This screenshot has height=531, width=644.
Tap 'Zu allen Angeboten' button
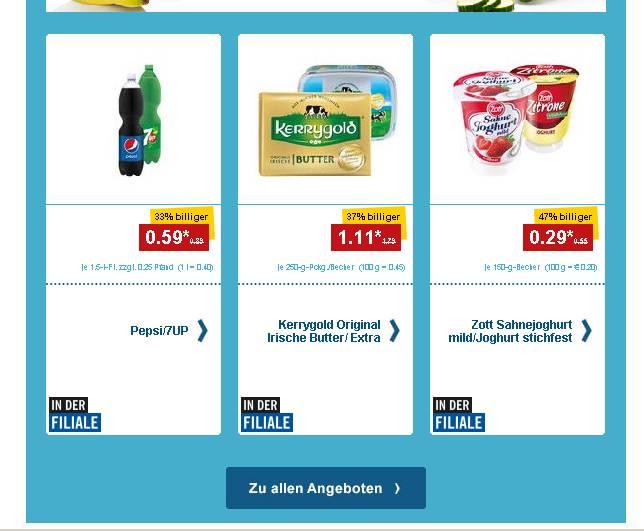(325, 488)
